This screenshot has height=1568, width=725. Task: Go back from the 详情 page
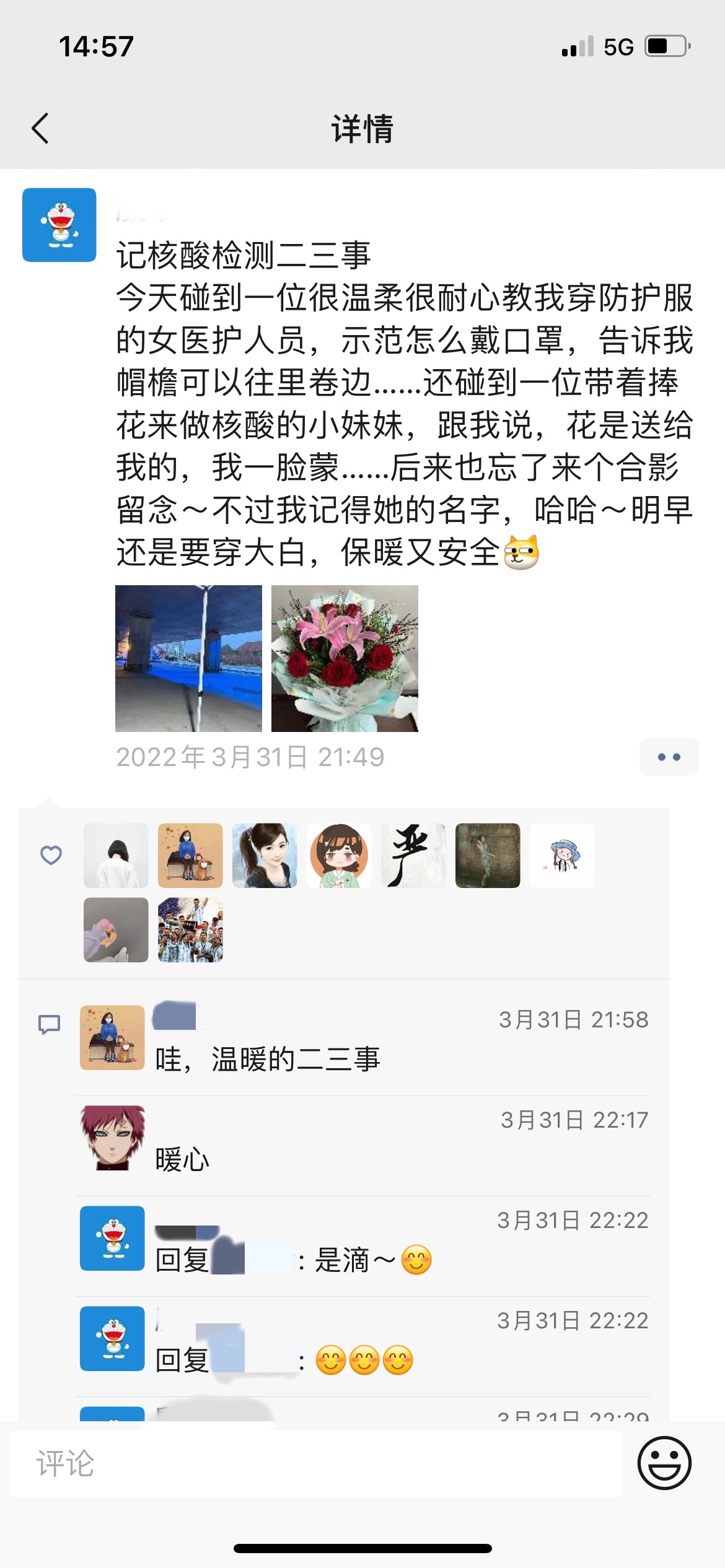pyautogui.click(x=40, y=129)
